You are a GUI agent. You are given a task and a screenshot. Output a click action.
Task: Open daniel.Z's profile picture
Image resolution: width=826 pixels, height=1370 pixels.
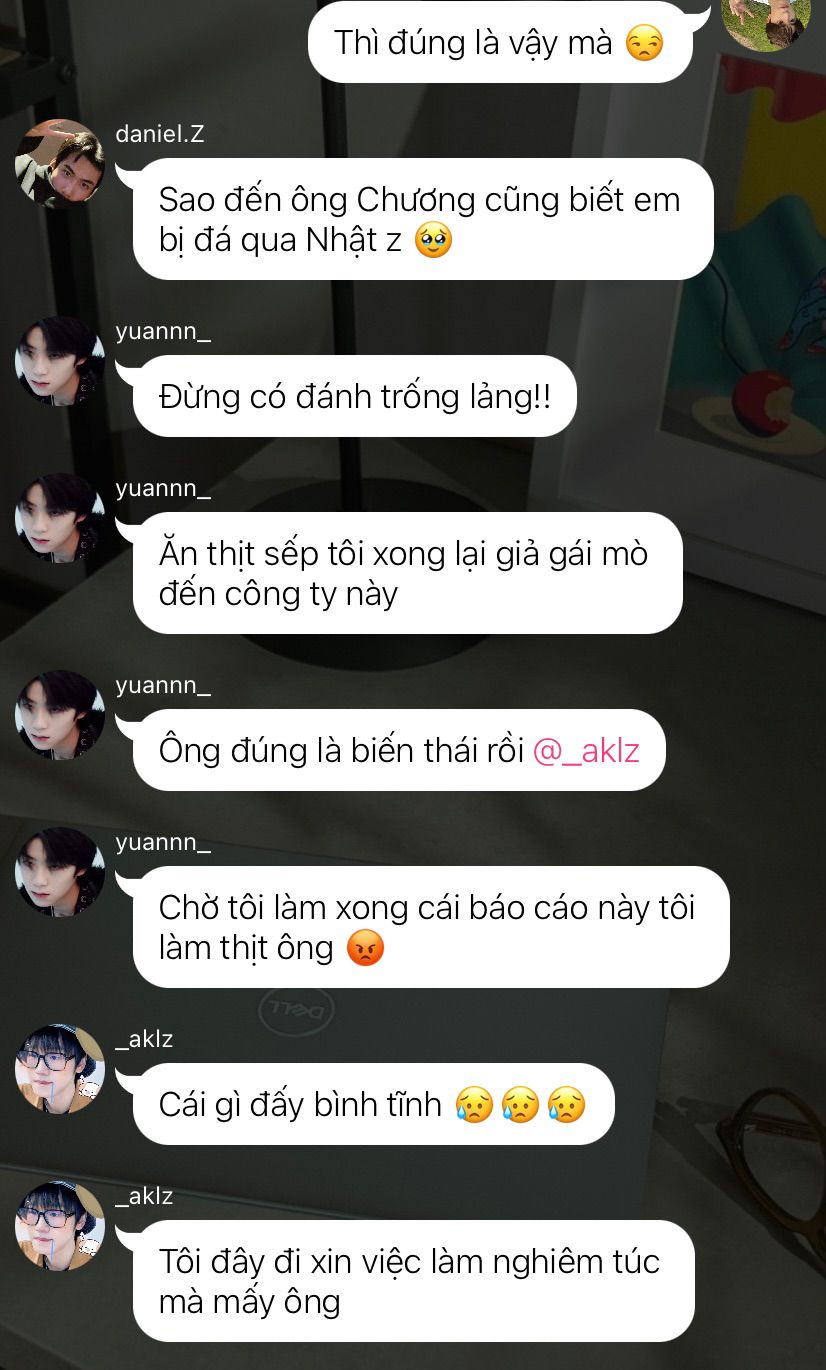point(60,163)
